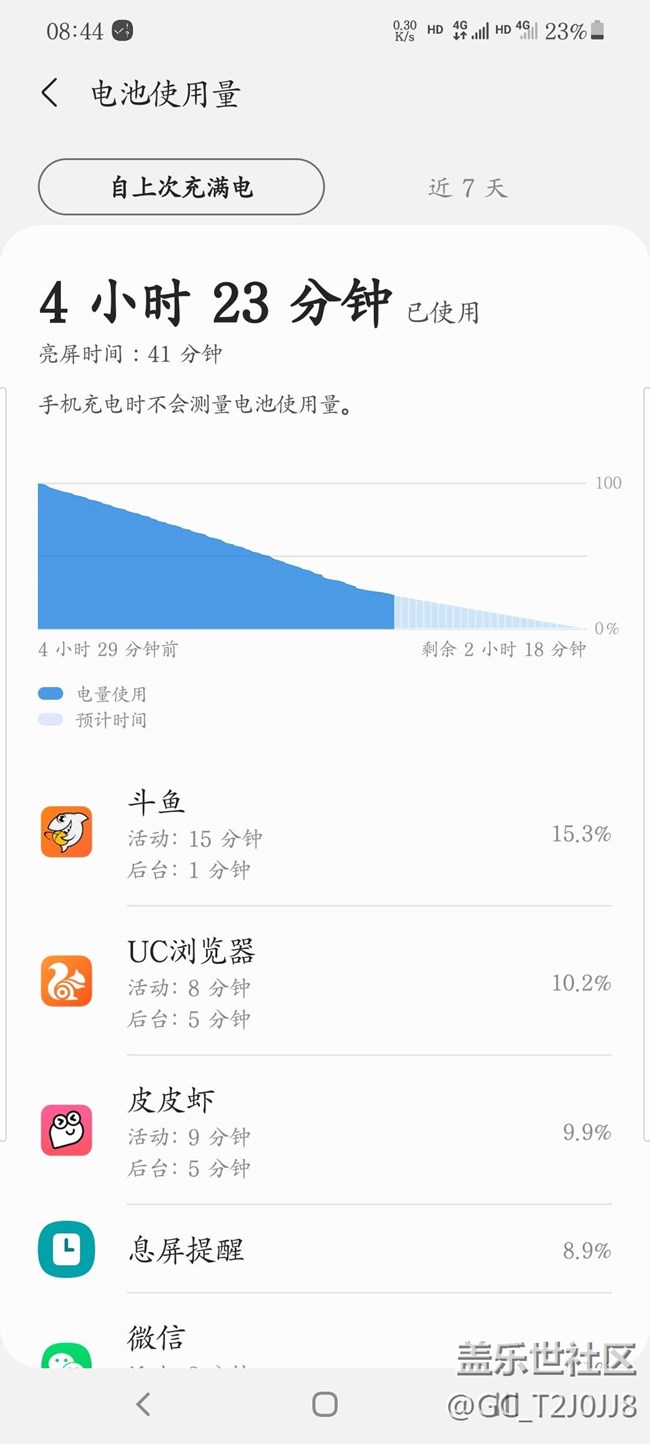Tap the system home button
This screenshot has width=650, height=1444.
(325, 1404)
